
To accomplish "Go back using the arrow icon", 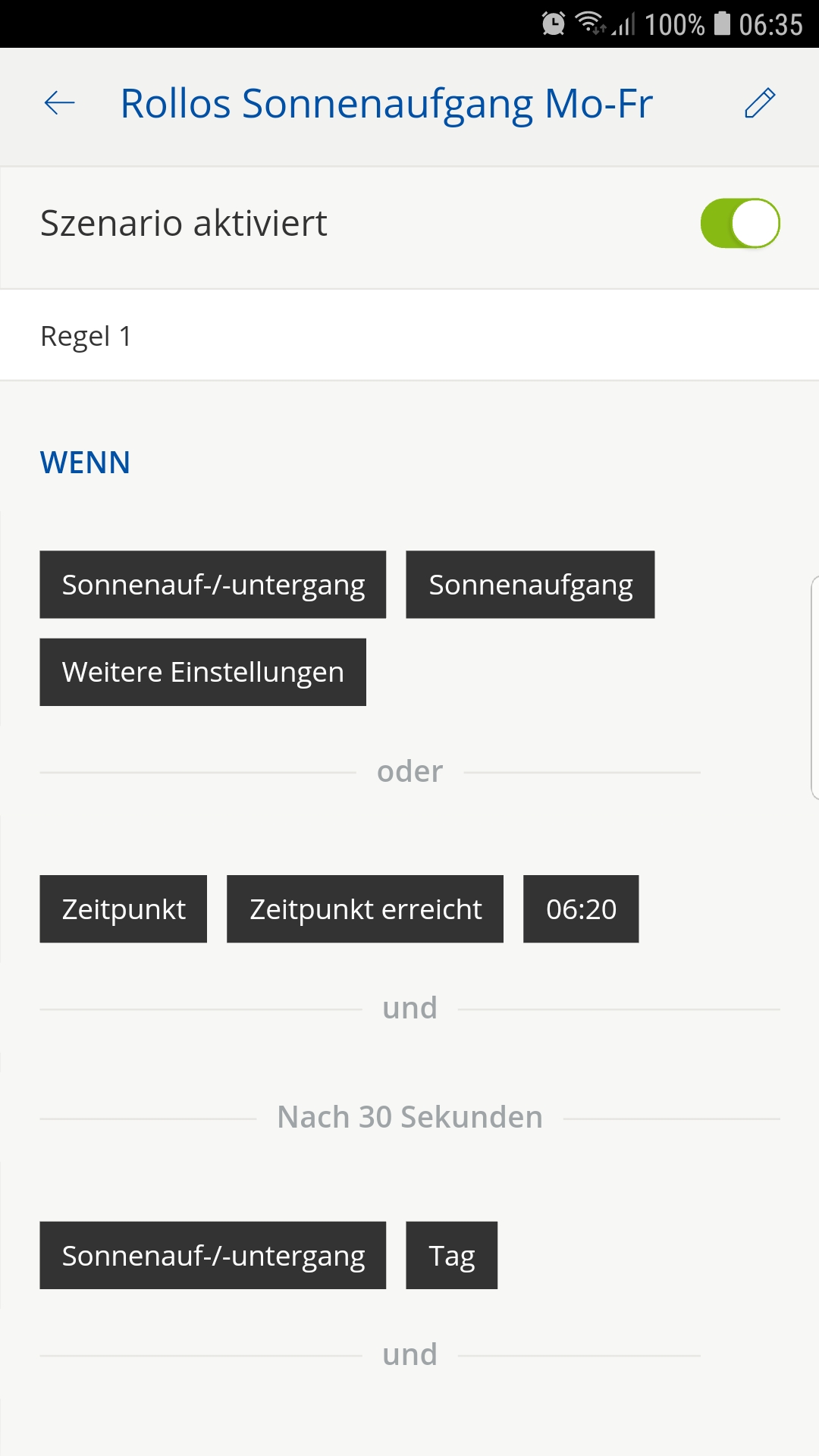I will pos(59,103).
